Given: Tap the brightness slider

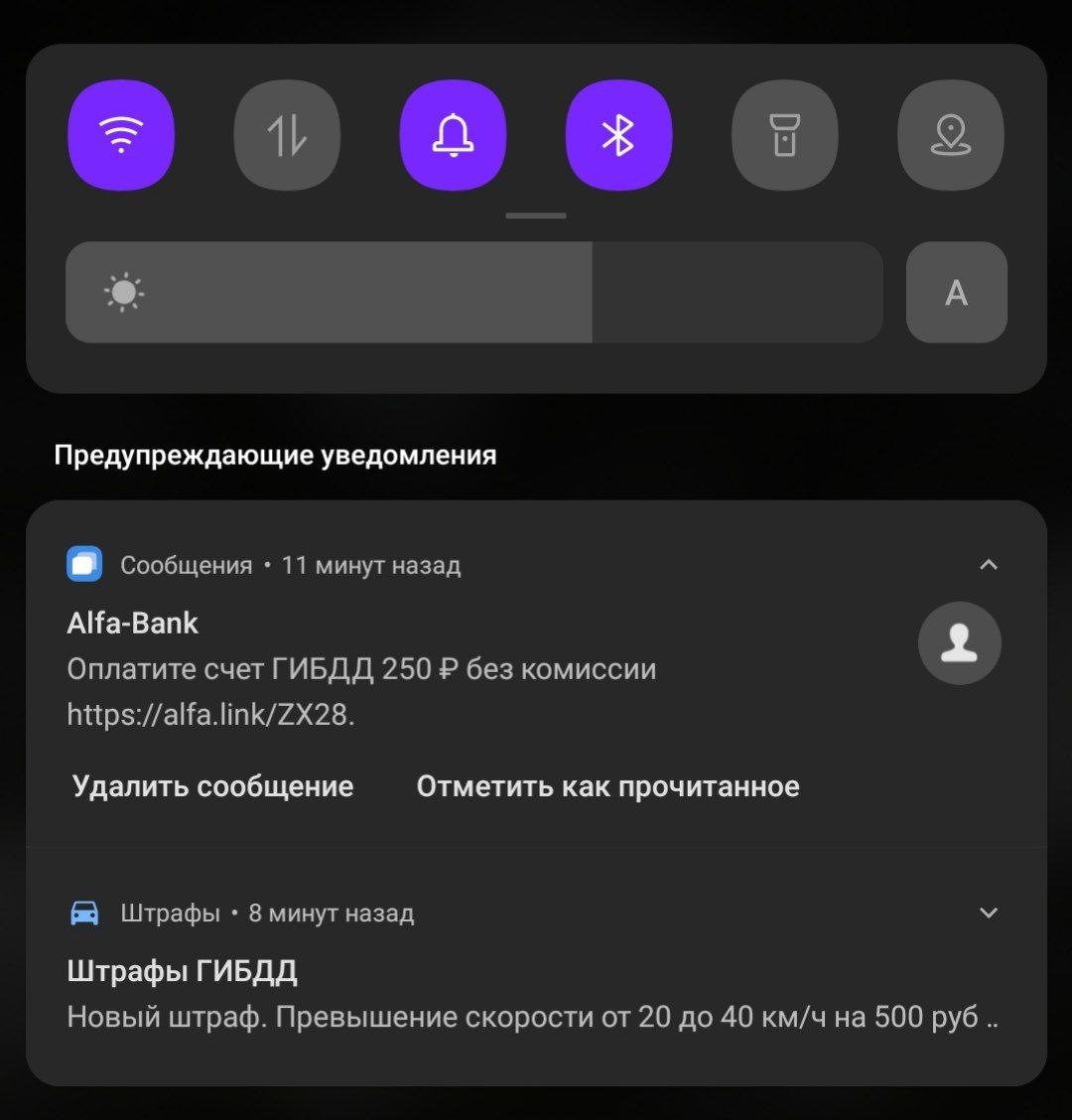Looking at the screenshot, I should (473, 293).
